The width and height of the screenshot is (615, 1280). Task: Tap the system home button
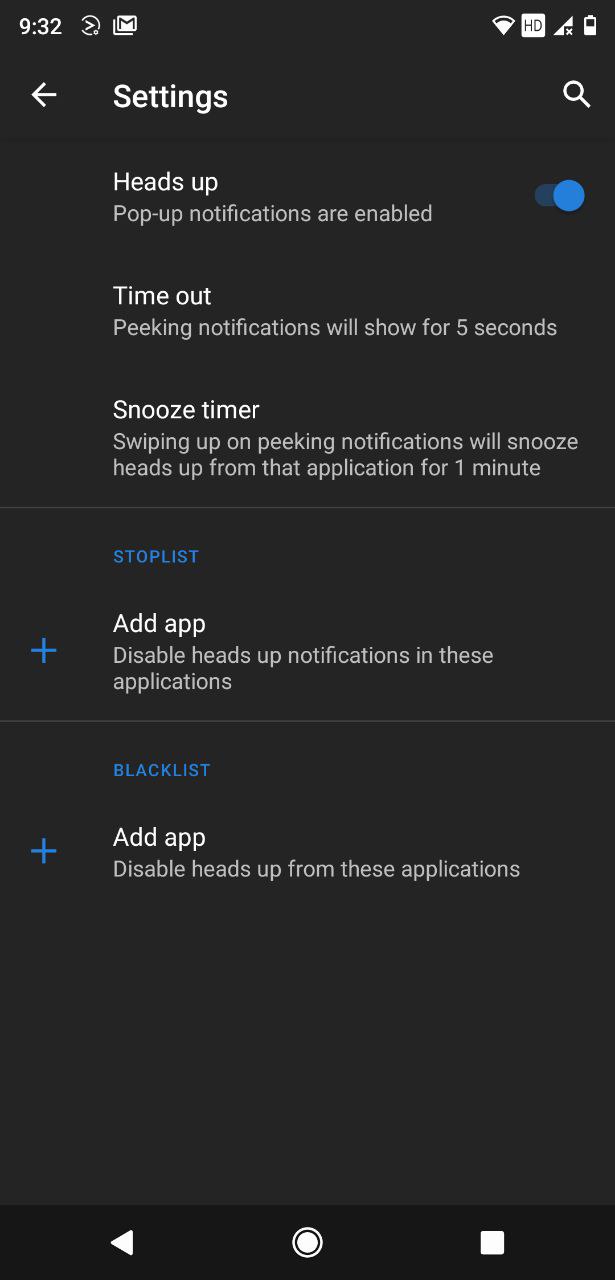coord(307,1242)
